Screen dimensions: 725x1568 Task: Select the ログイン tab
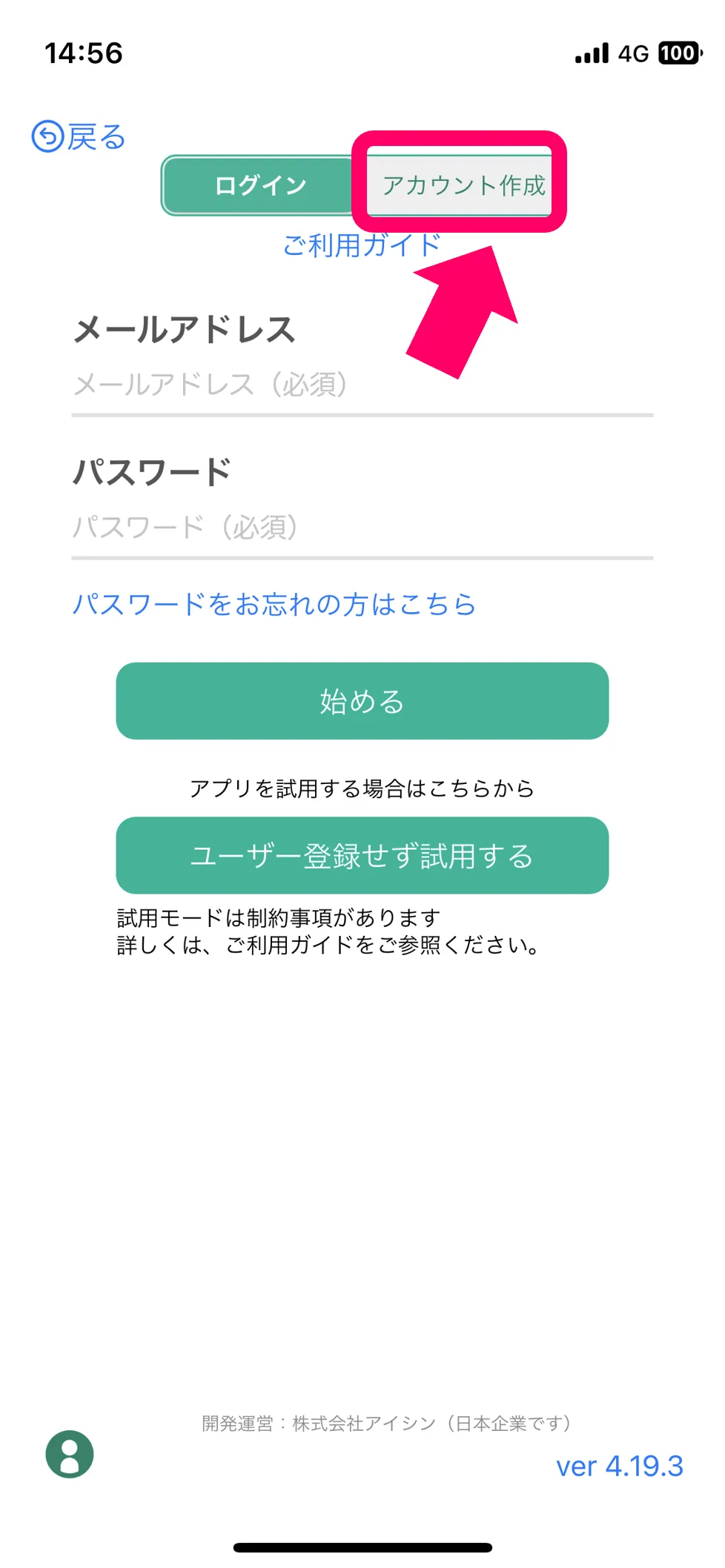click(261, 186)
